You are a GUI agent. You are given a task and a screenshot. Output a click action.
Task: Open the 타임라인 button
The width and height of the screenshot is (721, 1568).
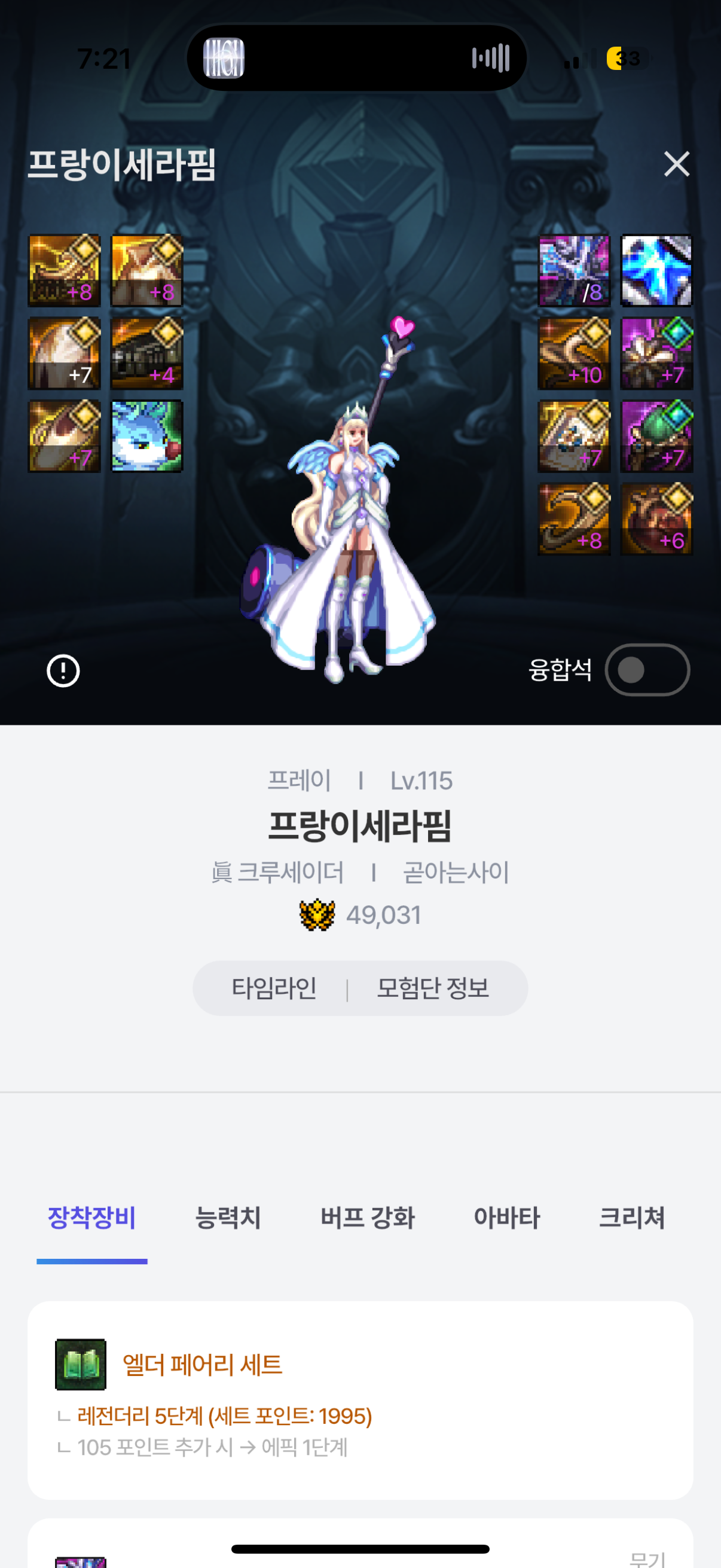pyautogui.click(x=274, y=988)
